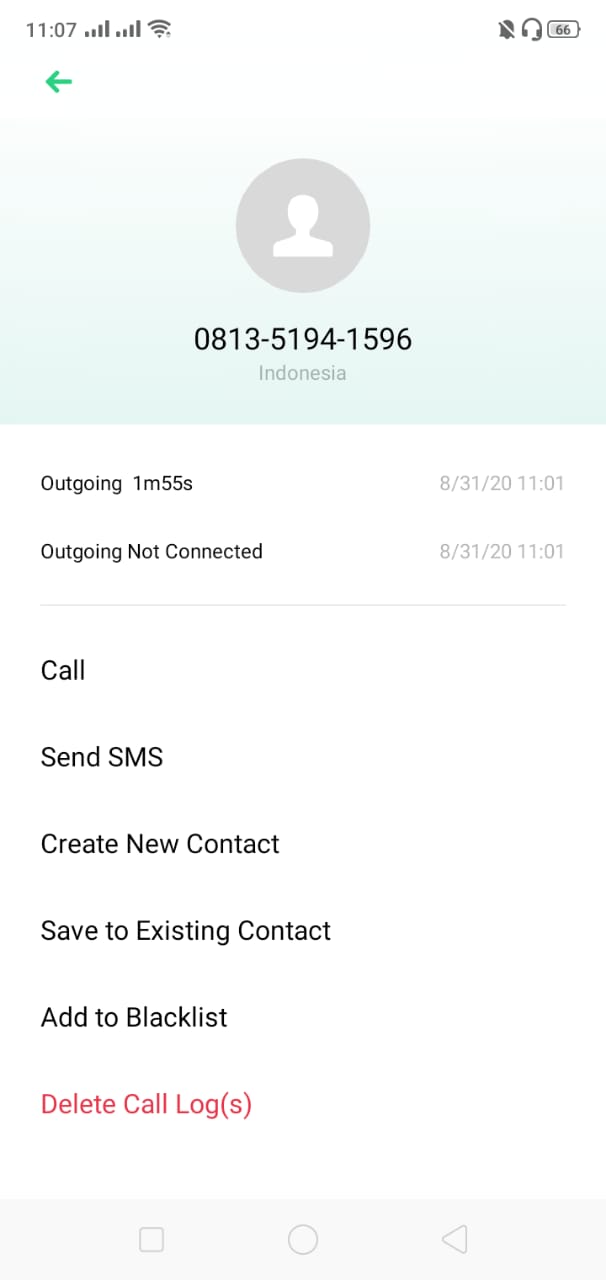Open Save to Existing Contact
Screen dimensions: 606x1280
(186, 931)
